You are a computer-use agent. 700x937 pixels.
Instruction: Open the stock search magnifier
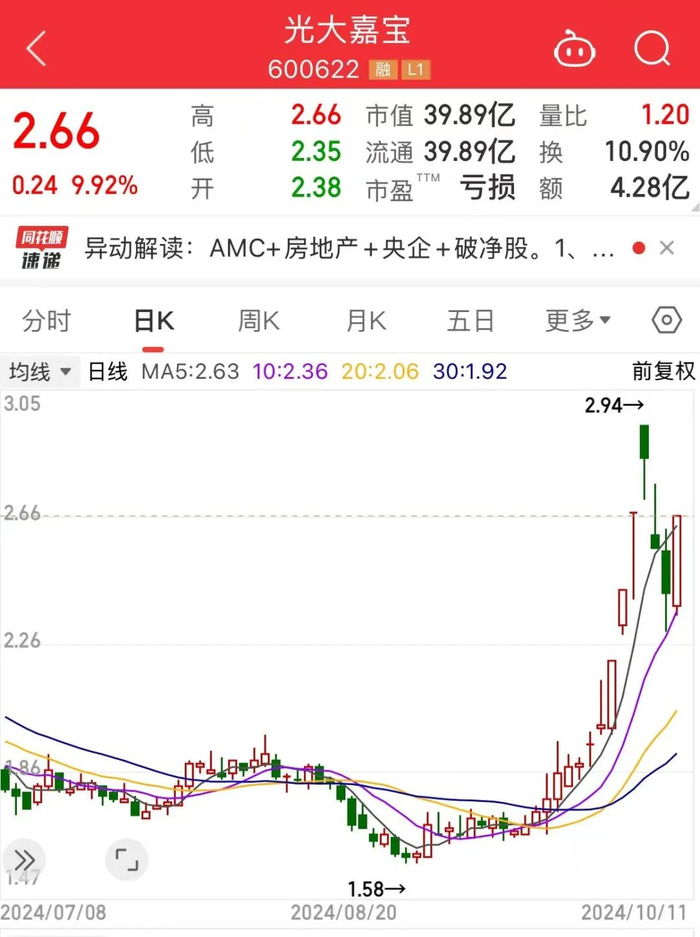click(652, 47)
